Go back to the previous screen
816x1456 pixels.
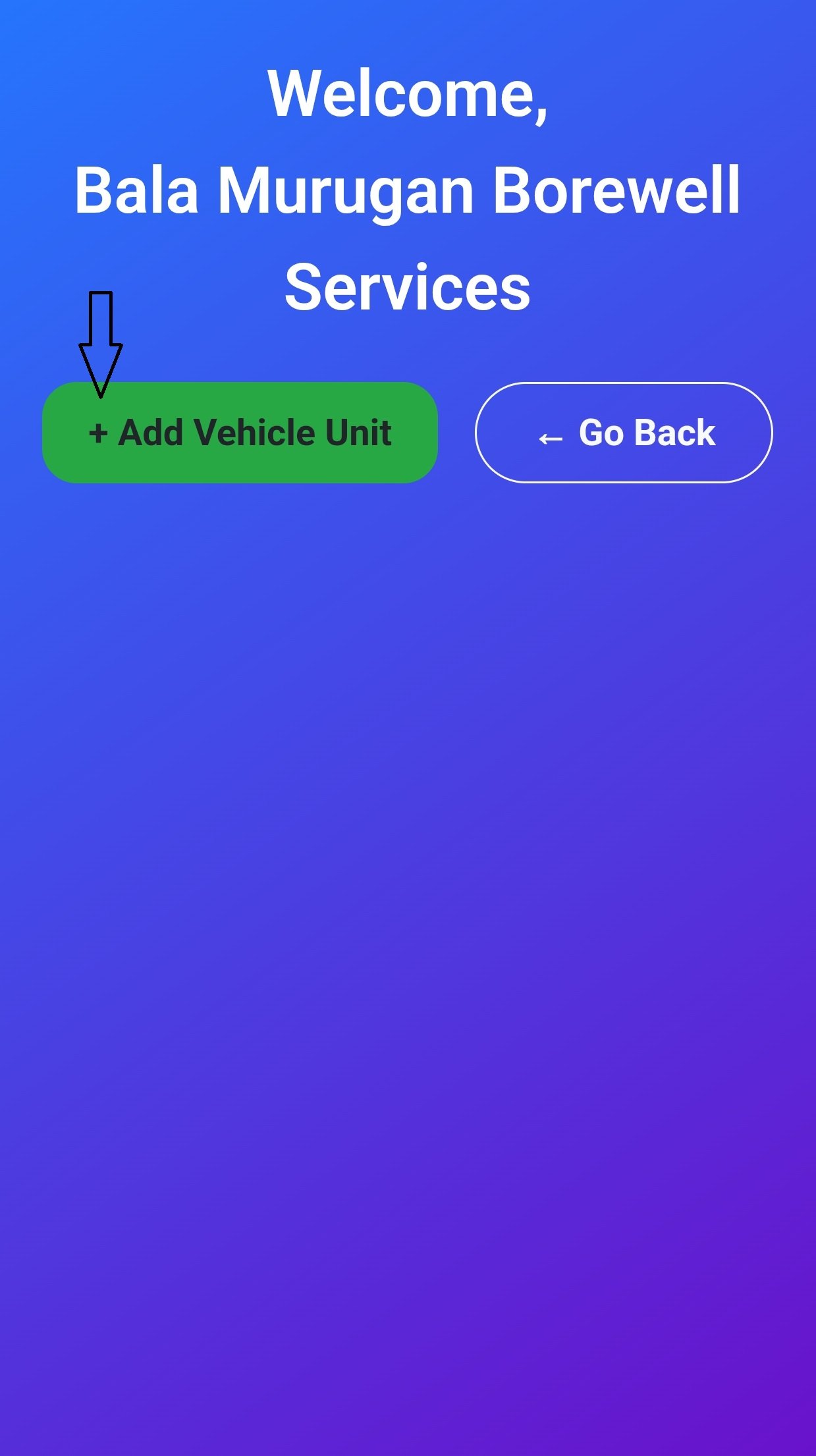pos(623,433)
